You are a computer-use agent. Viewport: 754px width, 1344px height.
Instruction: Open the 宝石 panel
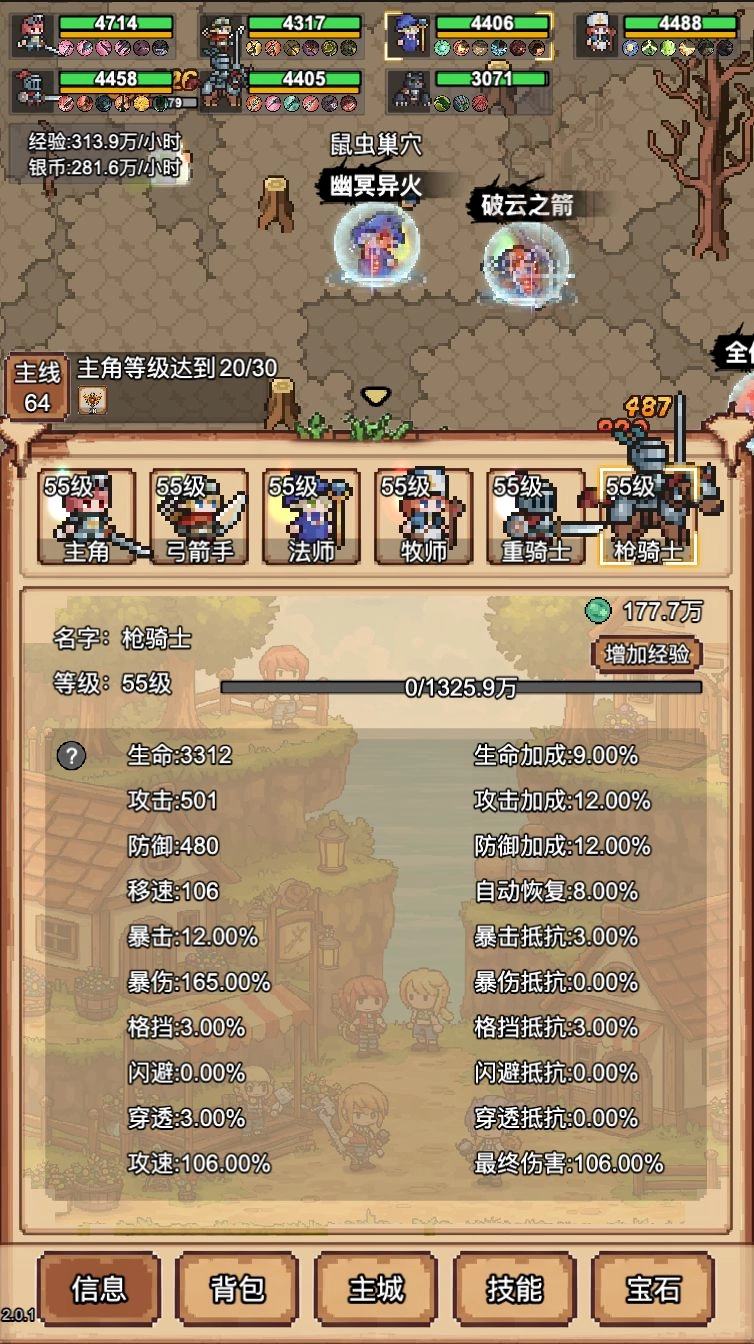point(653,1290)
